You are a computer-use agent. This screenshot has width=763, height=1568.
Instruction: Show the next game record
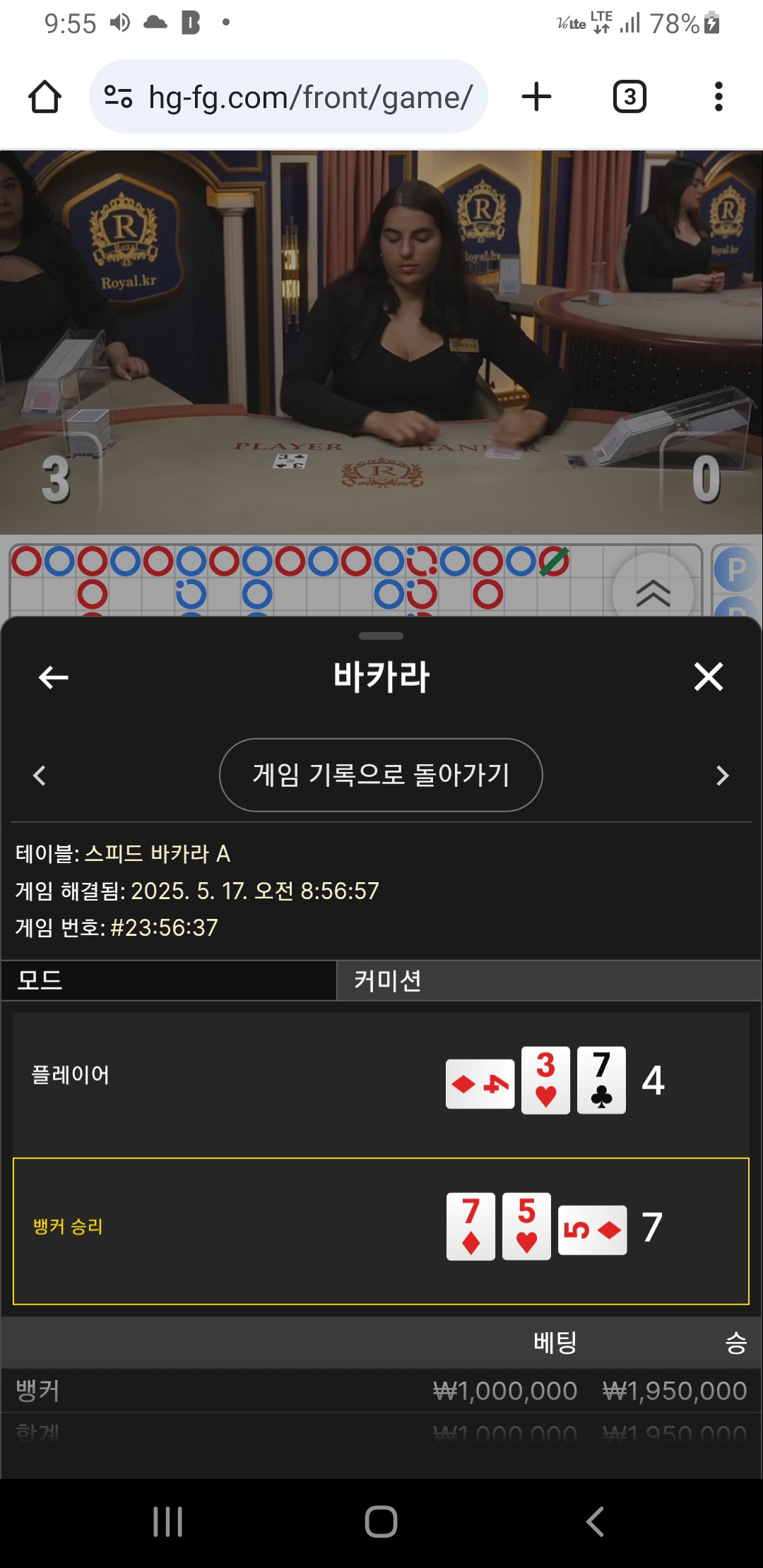tap(722, 776)
